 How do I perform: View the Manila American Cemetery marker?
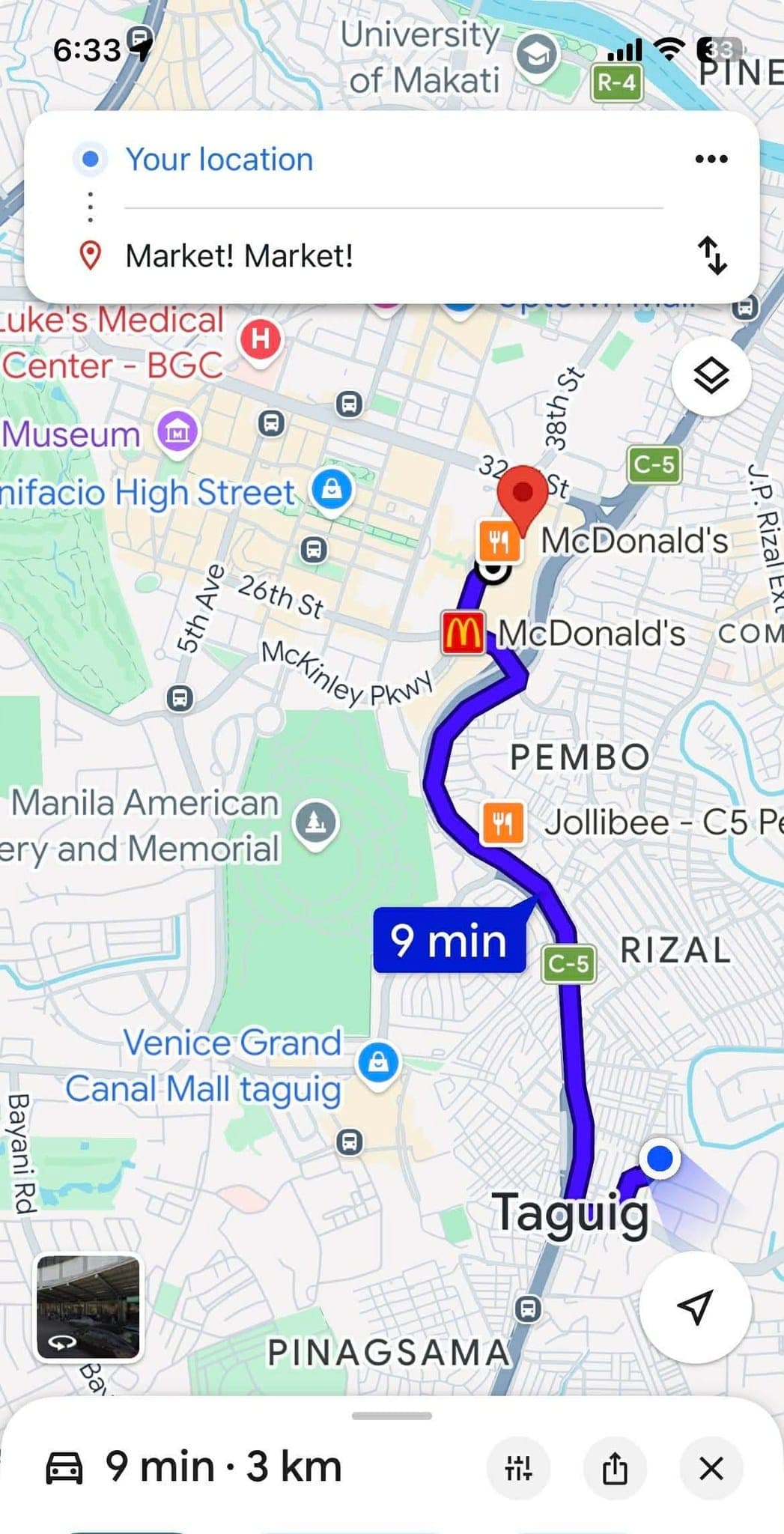tap(317, 823)
